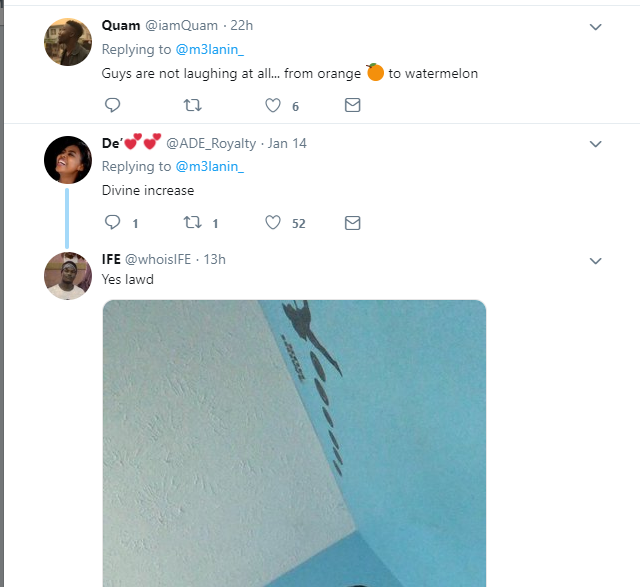Open Quam's profile picture

(69, 42)
